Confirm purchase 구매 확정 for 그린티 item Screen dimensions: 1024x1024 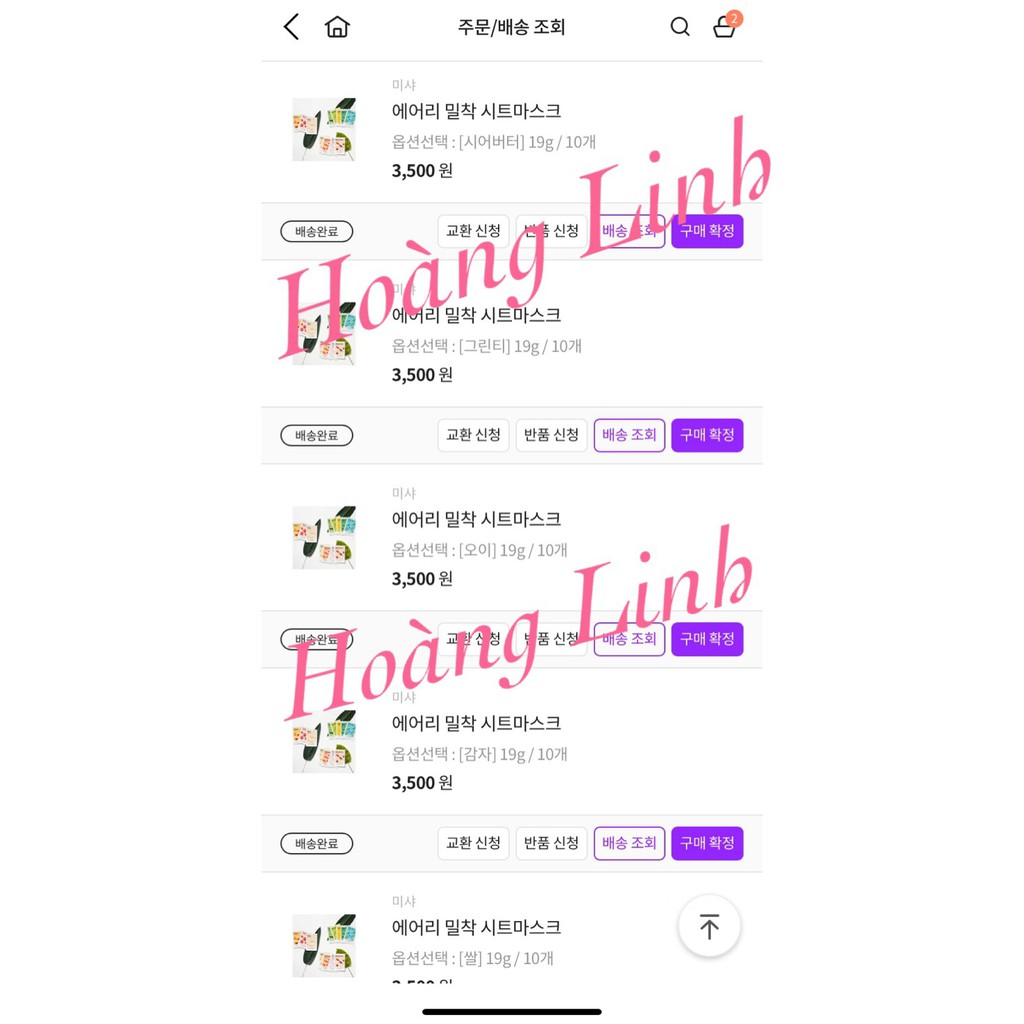(707, 435)
